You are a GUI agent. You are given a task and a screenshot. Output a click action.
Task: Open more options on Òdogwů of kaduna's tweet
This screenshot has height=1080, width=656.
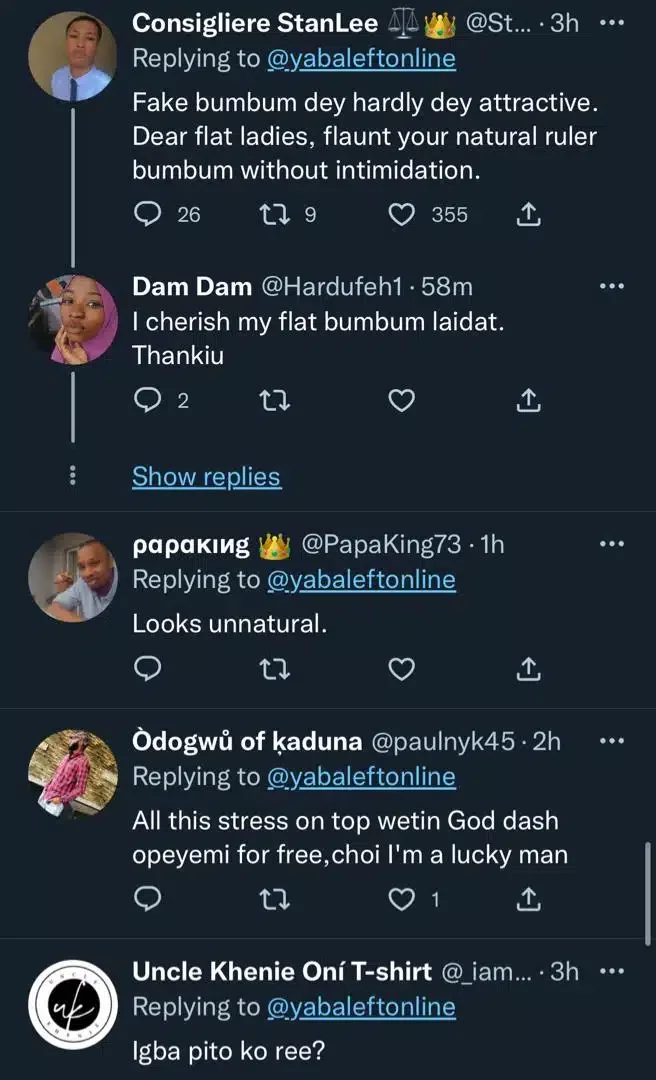pyautogui.click(x=611, y=742)
